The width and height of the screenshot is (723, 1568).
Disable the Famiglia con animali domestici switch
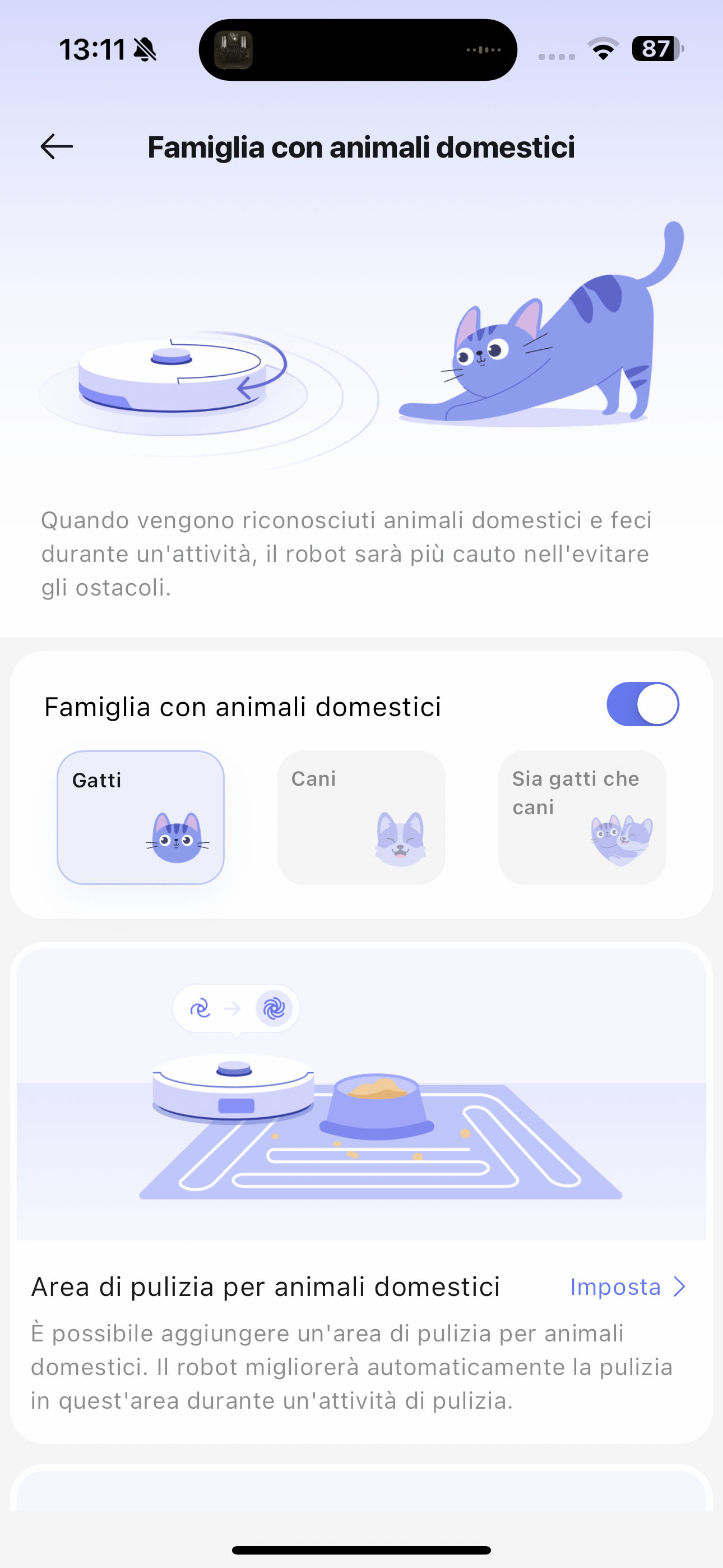click(643, 704)
